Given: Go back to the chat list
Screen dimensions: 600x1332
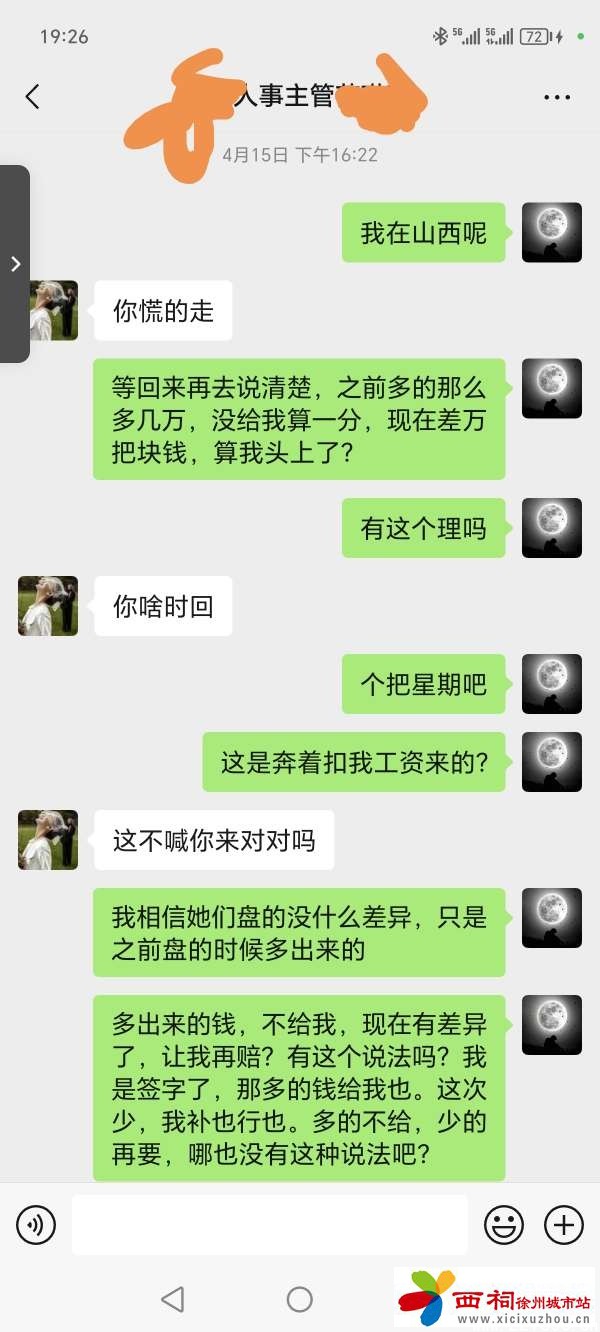Looking at the screenshot, I should tap(33, 97).
